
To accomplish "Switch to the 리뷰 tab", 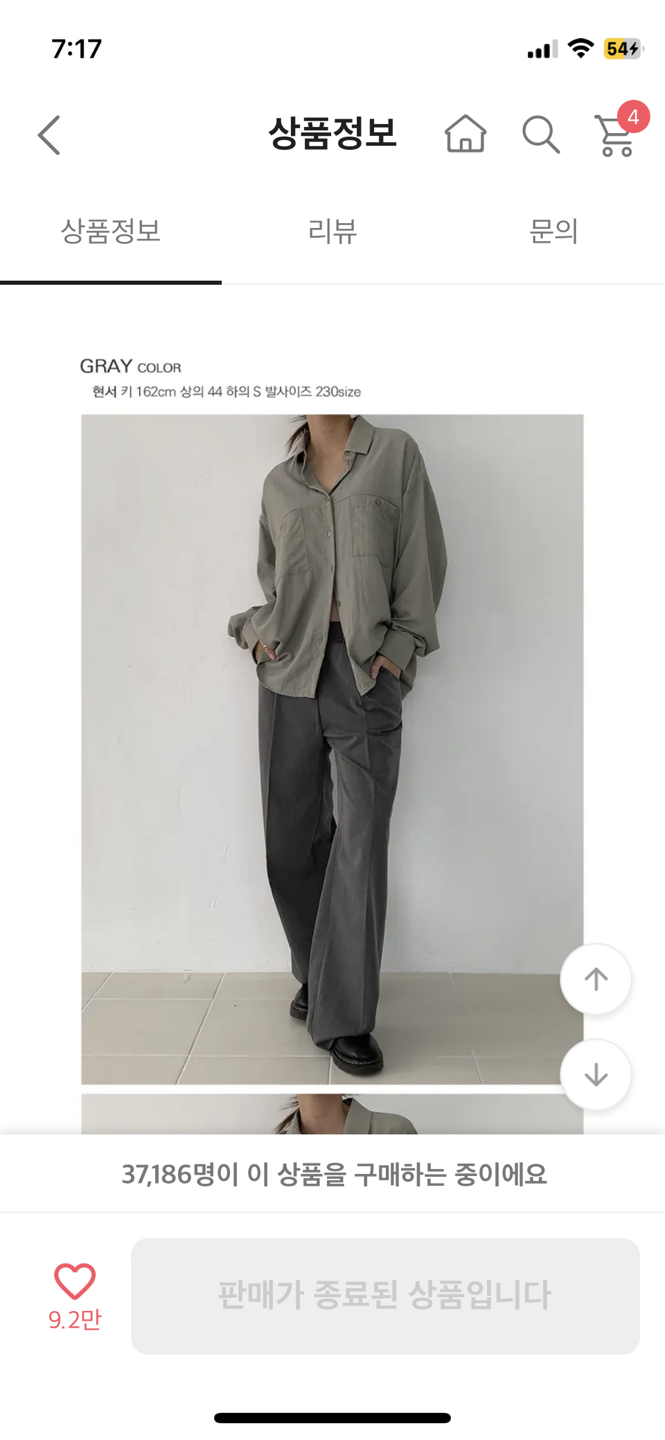I will (x=332, y=232).
